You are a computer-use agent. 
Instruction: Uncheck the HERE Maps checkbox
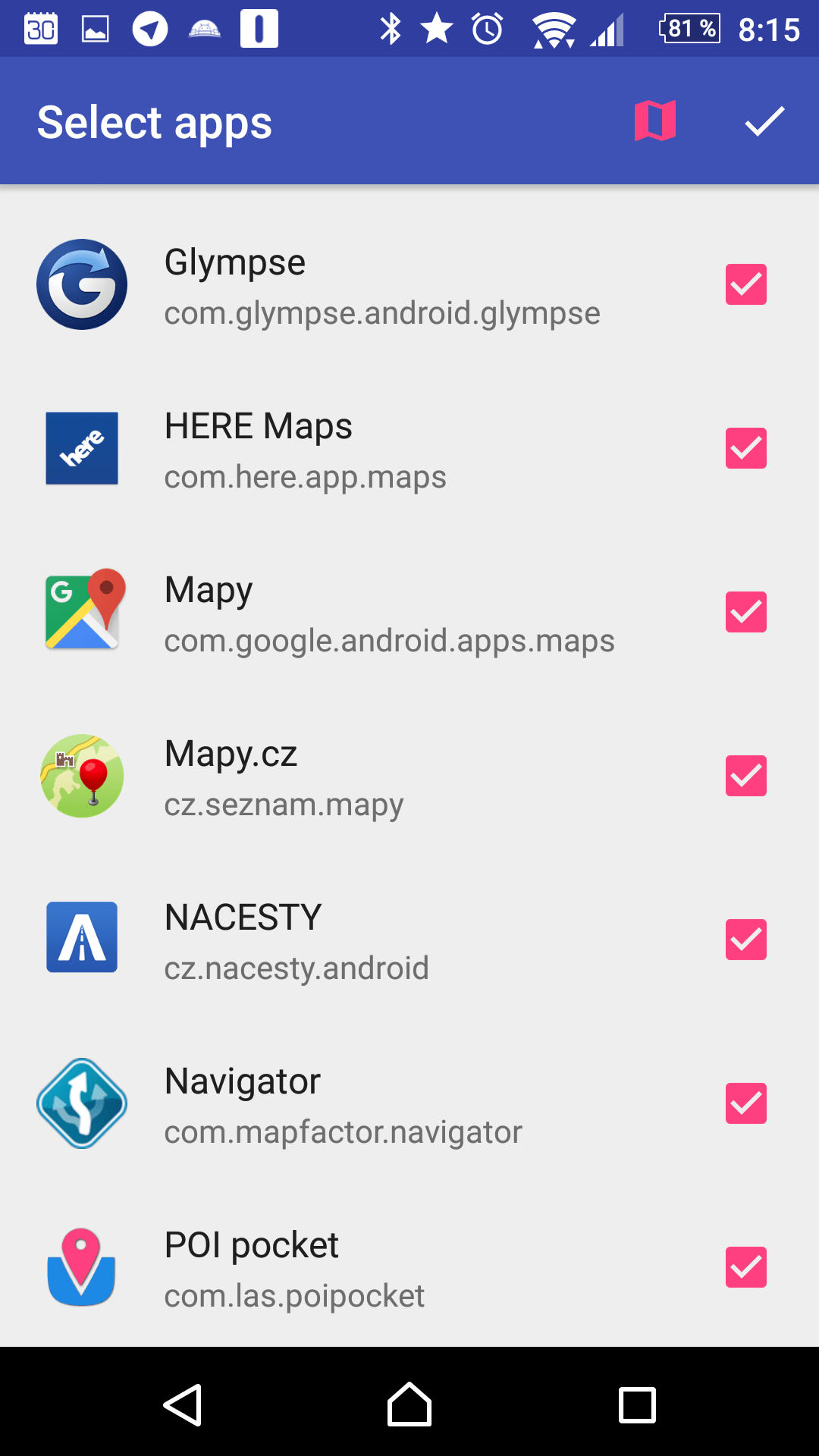point(746,448)
